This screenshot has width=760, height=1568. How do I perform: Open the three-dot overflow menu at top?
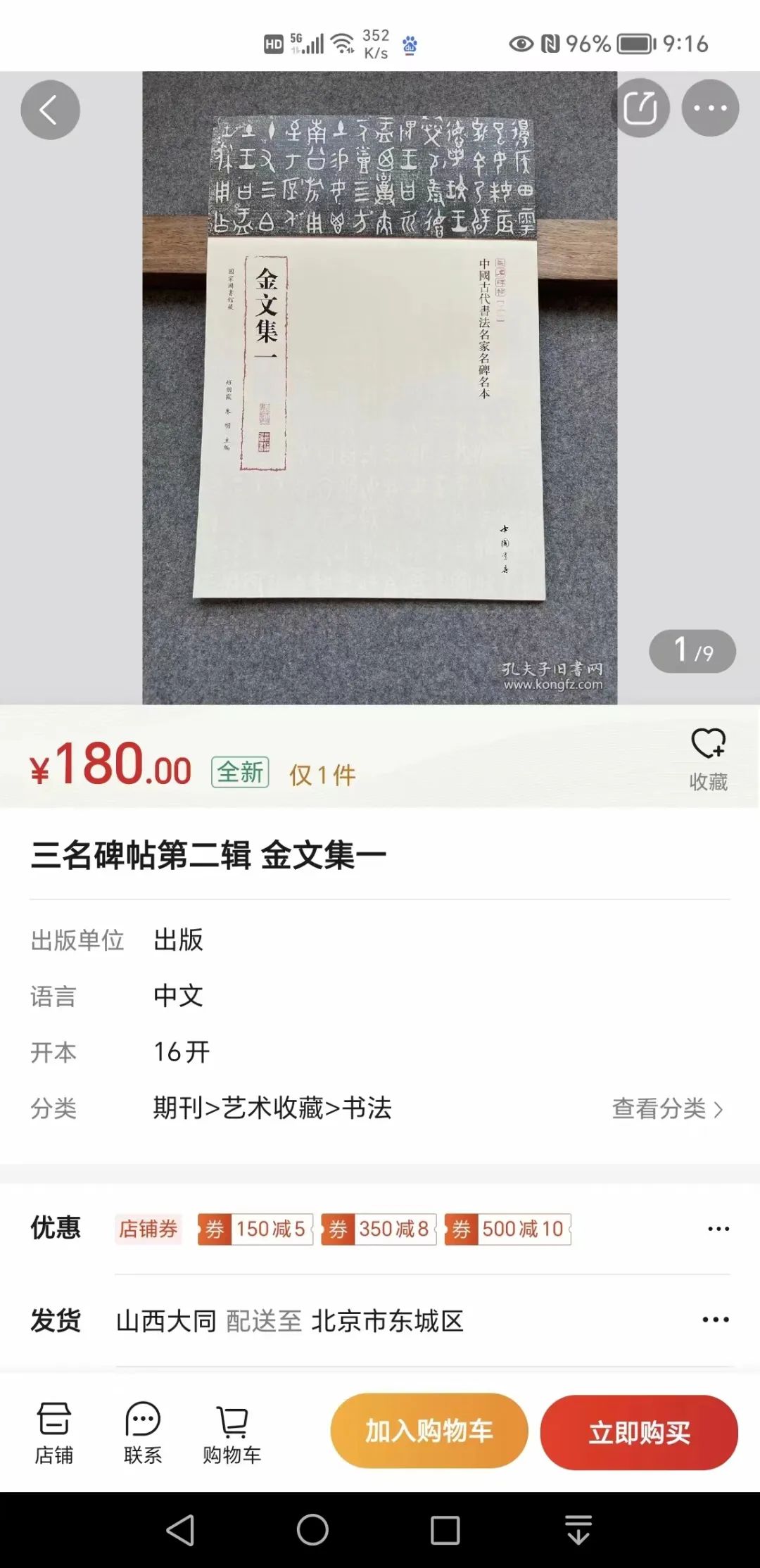(710, 108)
